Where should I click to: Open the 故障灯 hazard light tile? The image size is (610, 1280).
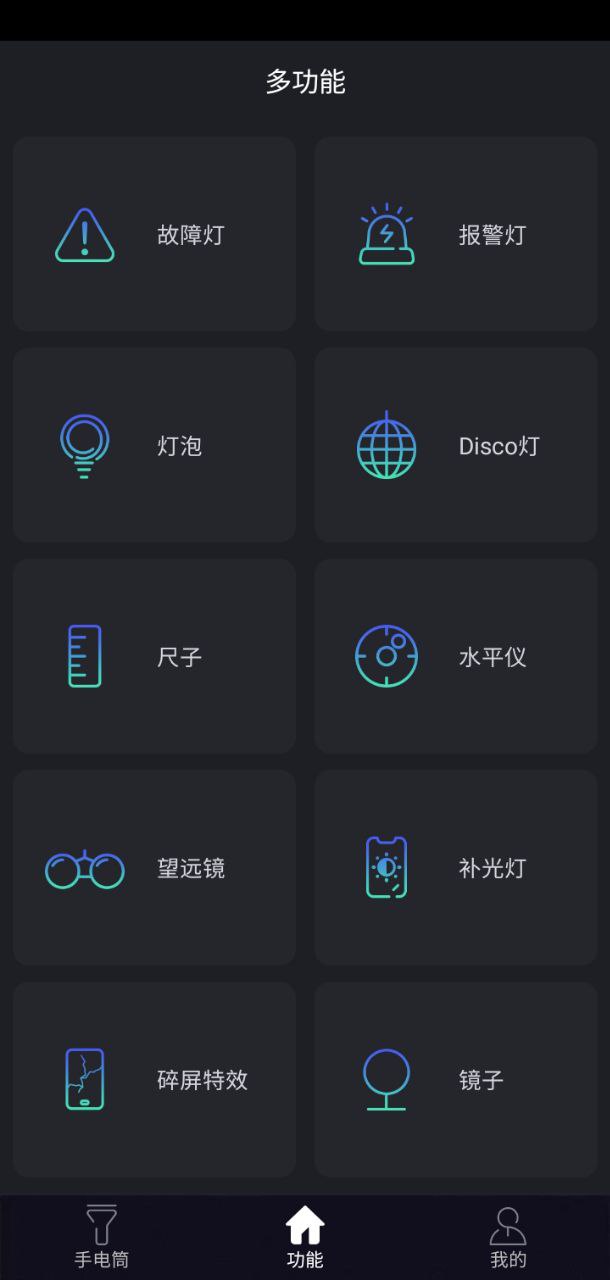(x=154, y=235)
